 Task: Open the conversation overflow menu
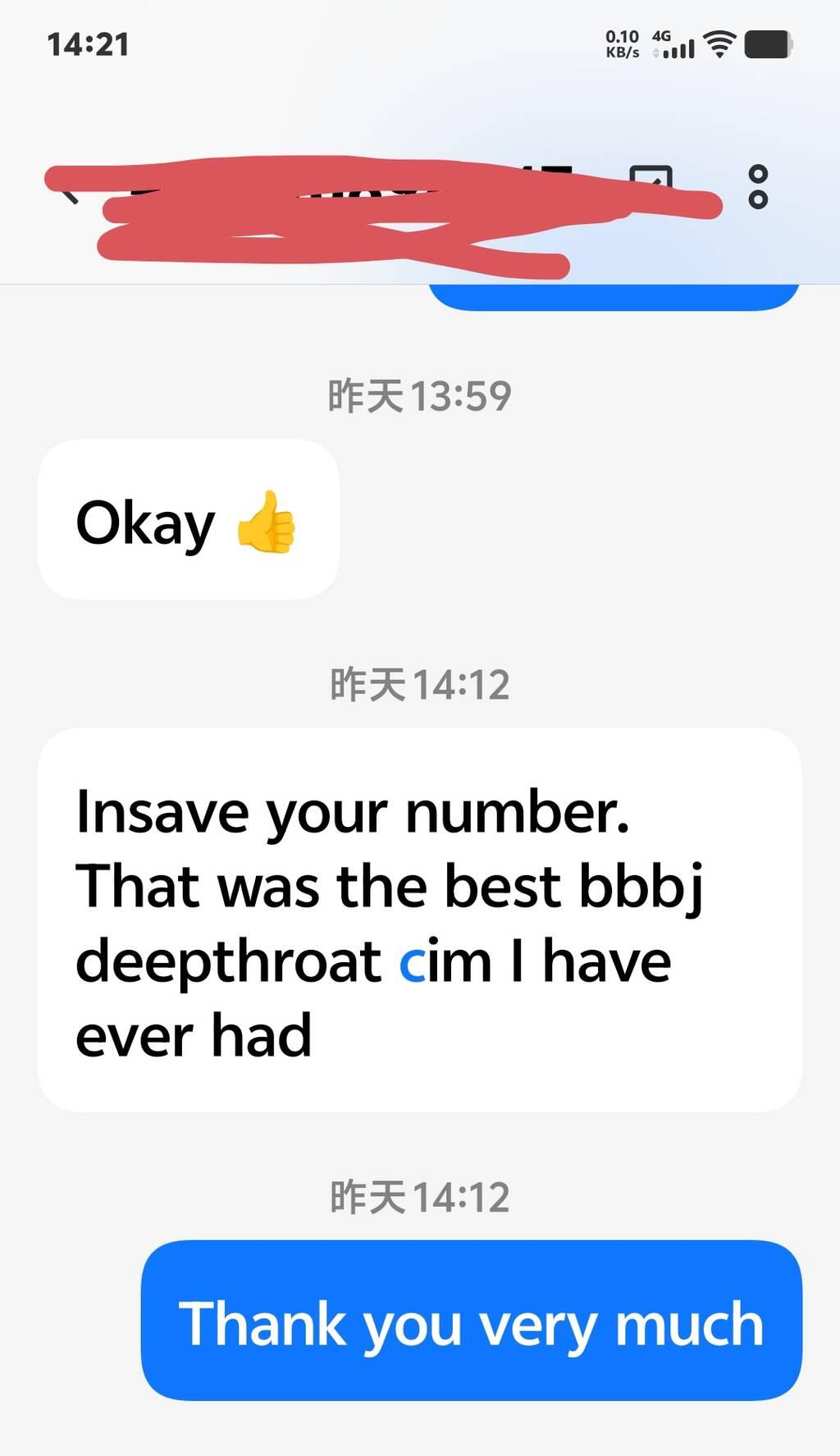tap(758, 187)
